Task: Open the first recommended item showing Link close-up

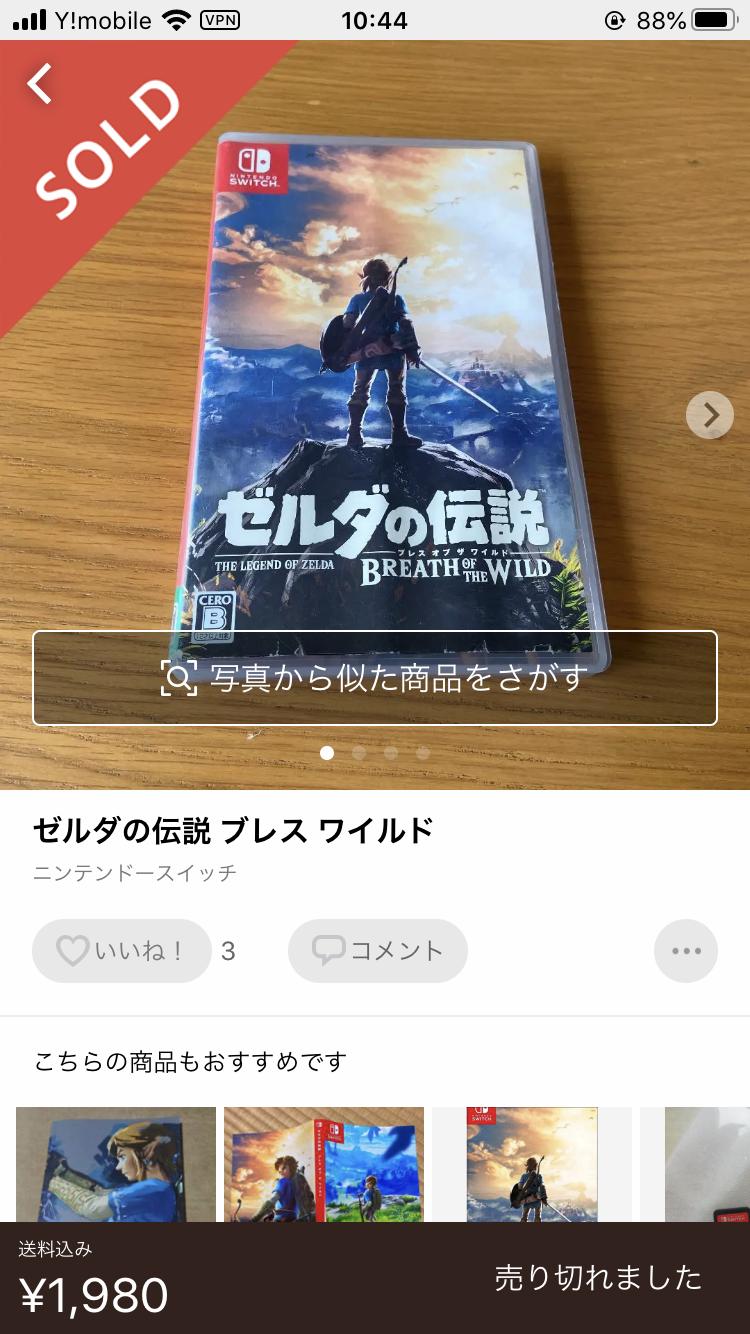Action: point(116,1165)
